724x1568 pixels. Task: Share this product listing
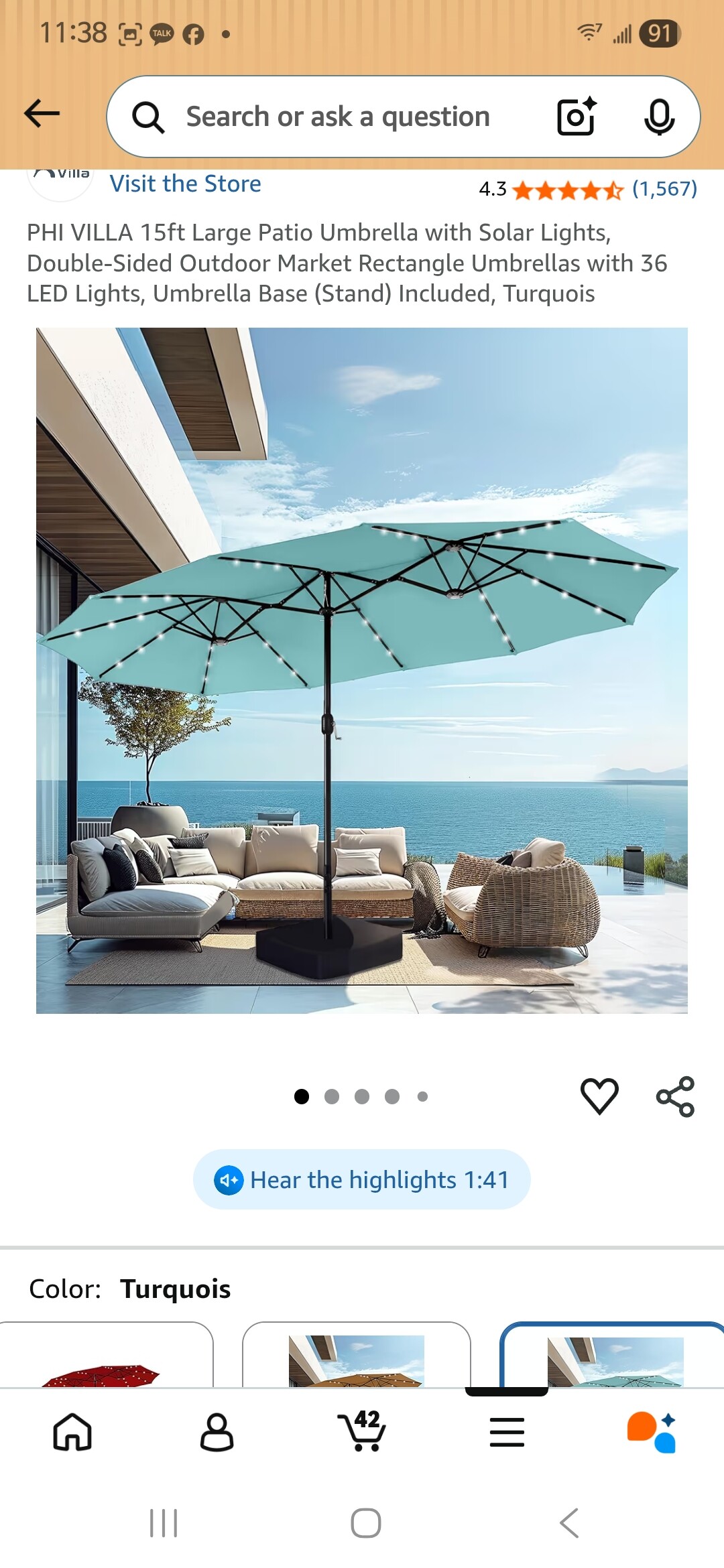675,1096
